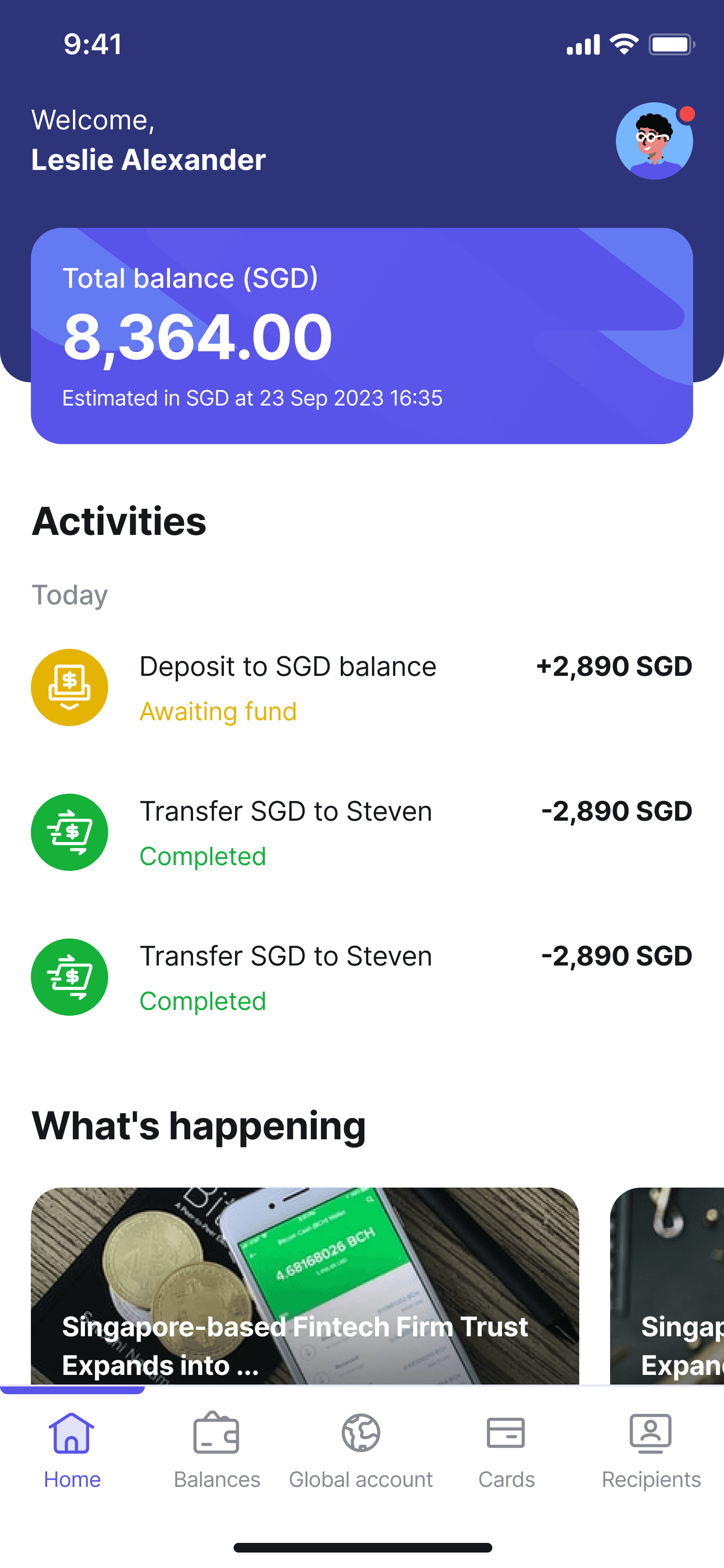
Task: Switch to the Balances tab
Action: click(217, 1451)
